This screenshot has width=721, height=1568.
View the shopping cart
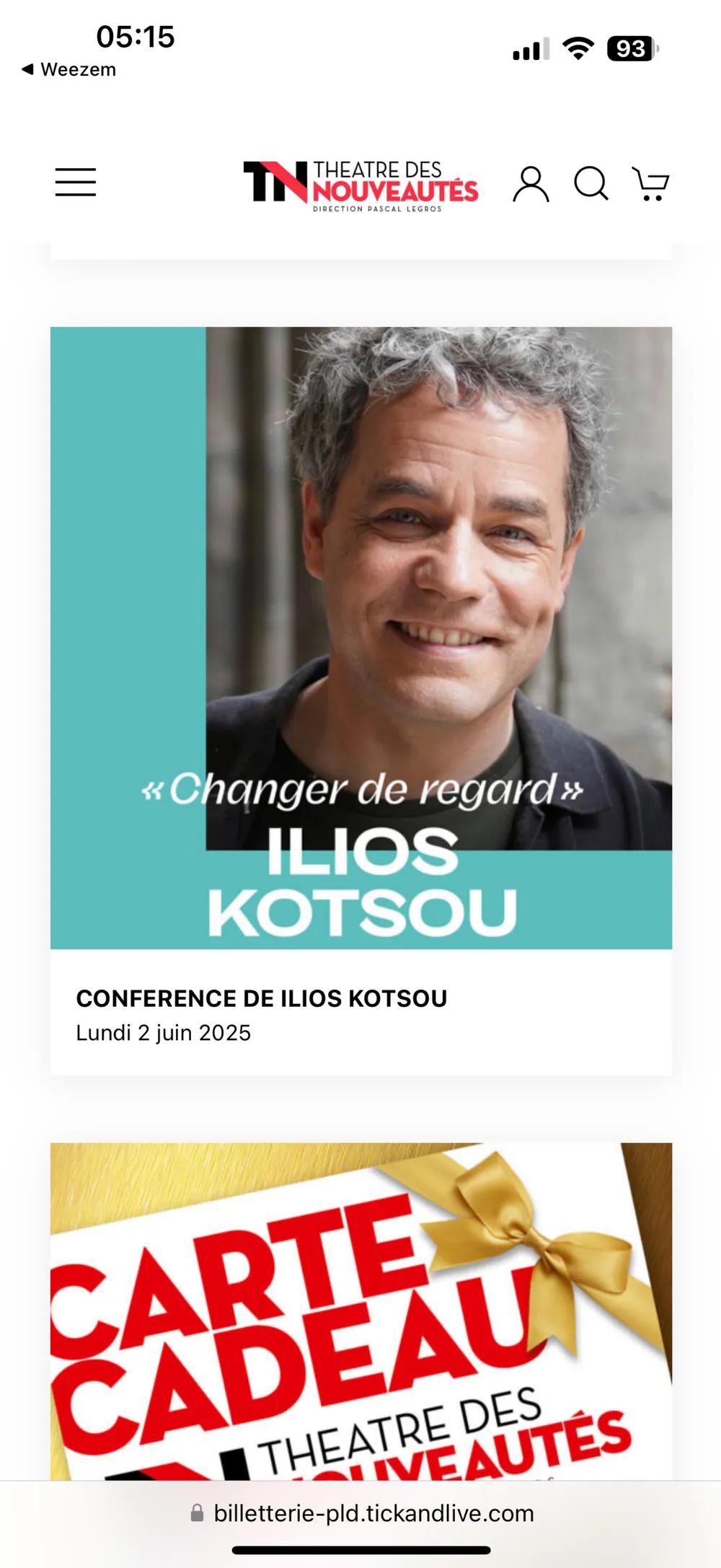pos(650,184)
